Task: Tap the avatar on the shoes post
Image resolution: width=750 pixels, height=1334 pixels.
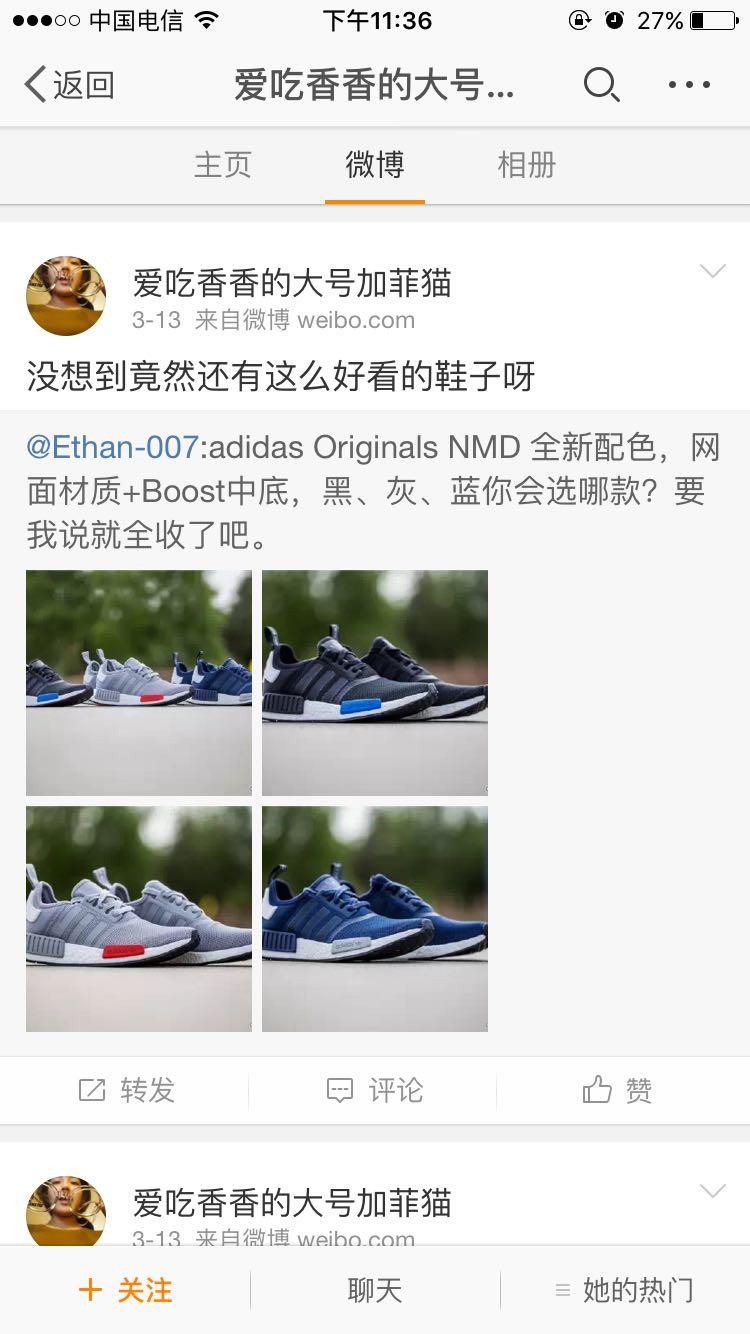Action: pyautogui.click(x=66, y=296)
